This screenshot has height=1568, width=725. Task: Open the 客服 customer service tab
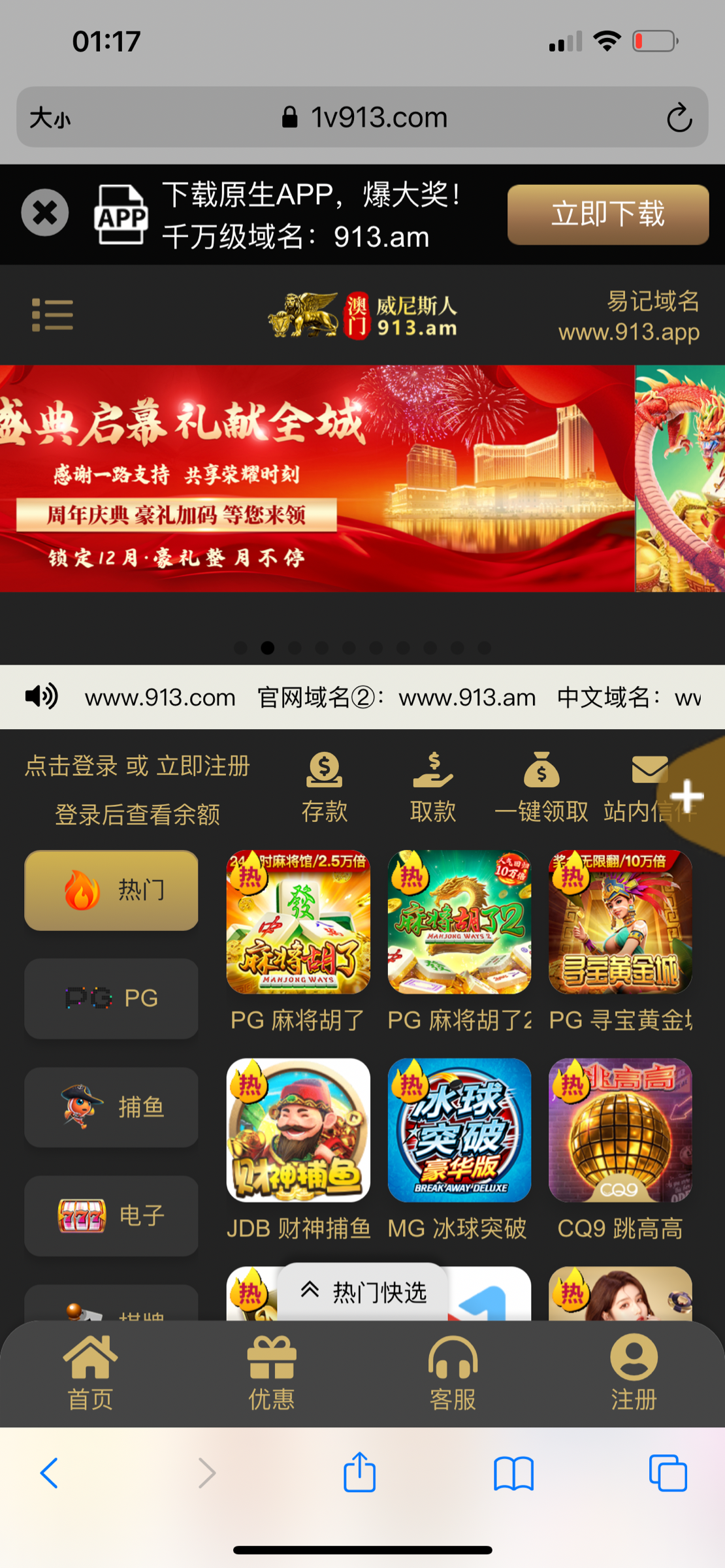(x=452, y=1372)
